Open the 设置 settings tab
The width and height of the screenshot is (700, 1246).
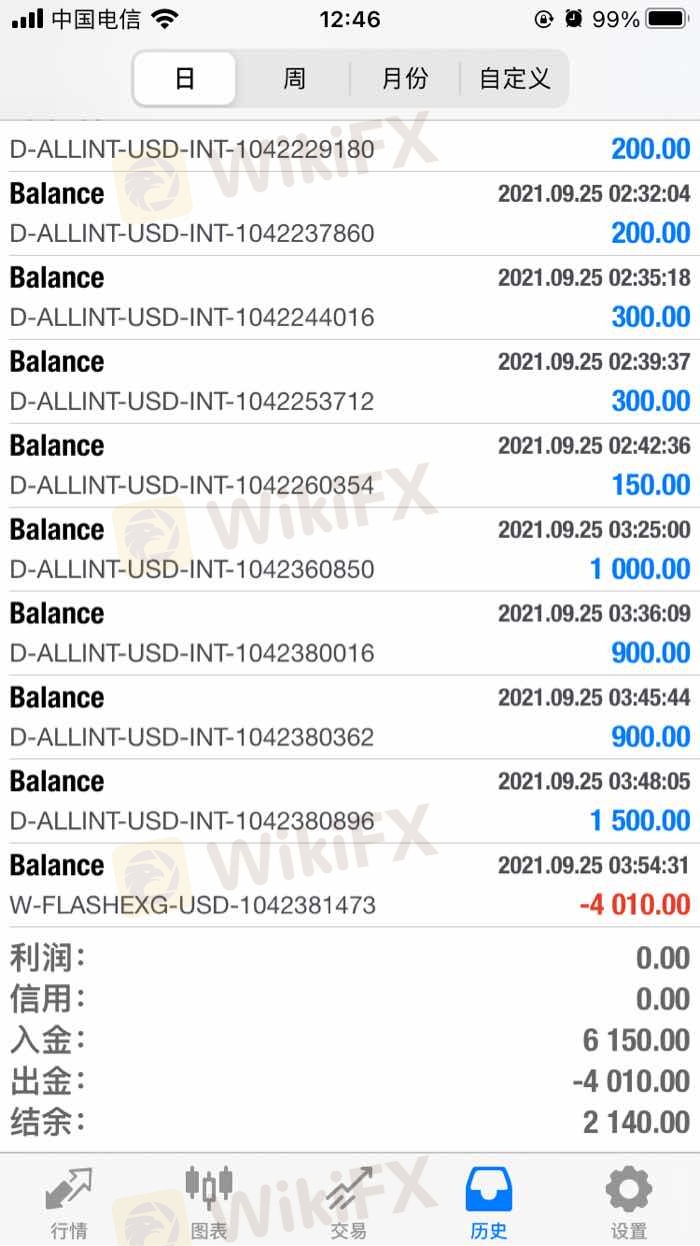click(x=629, y=1202)
